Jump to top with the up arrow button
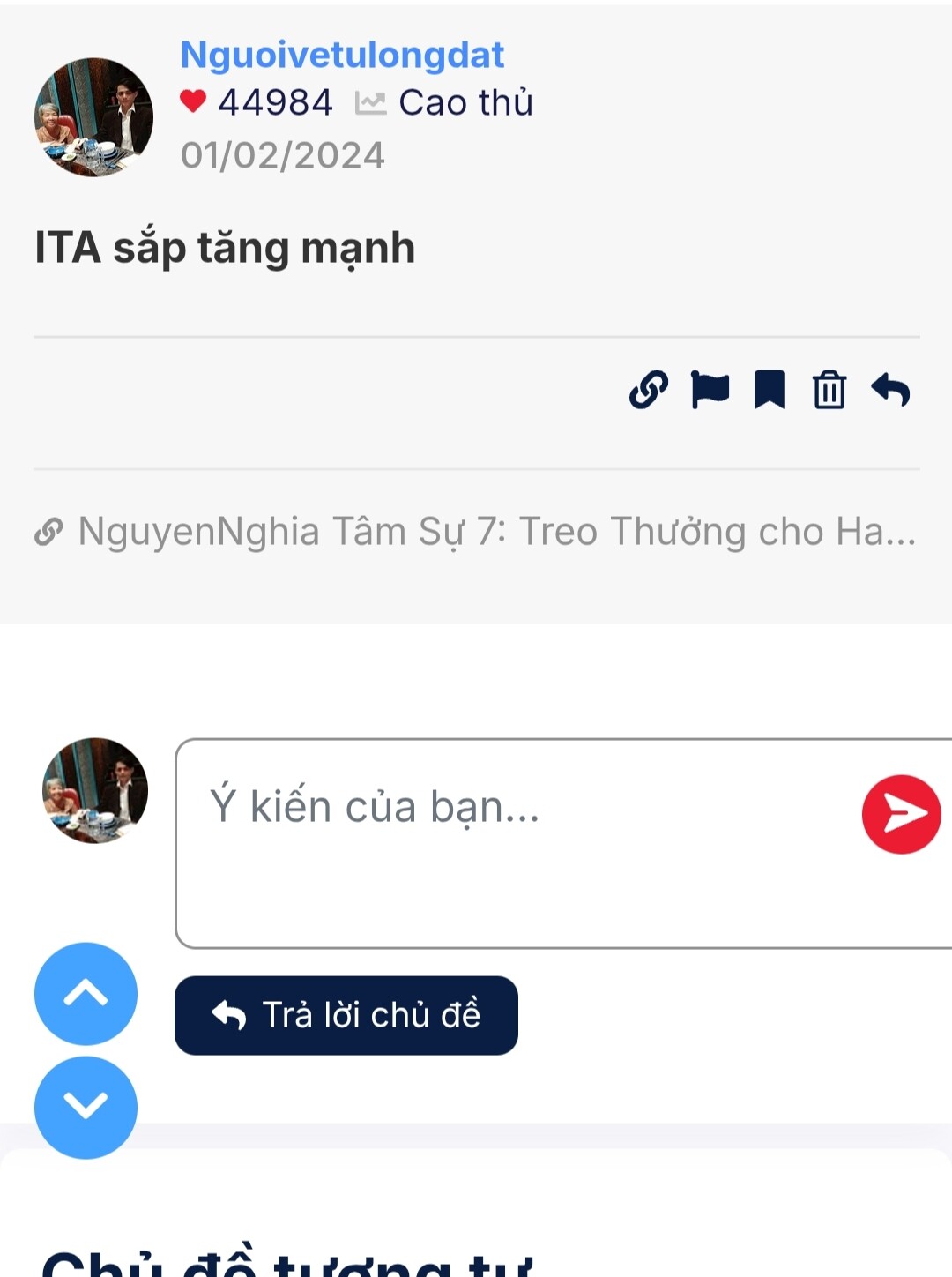This screenshot has width=952, height=1277. (86, 994)
